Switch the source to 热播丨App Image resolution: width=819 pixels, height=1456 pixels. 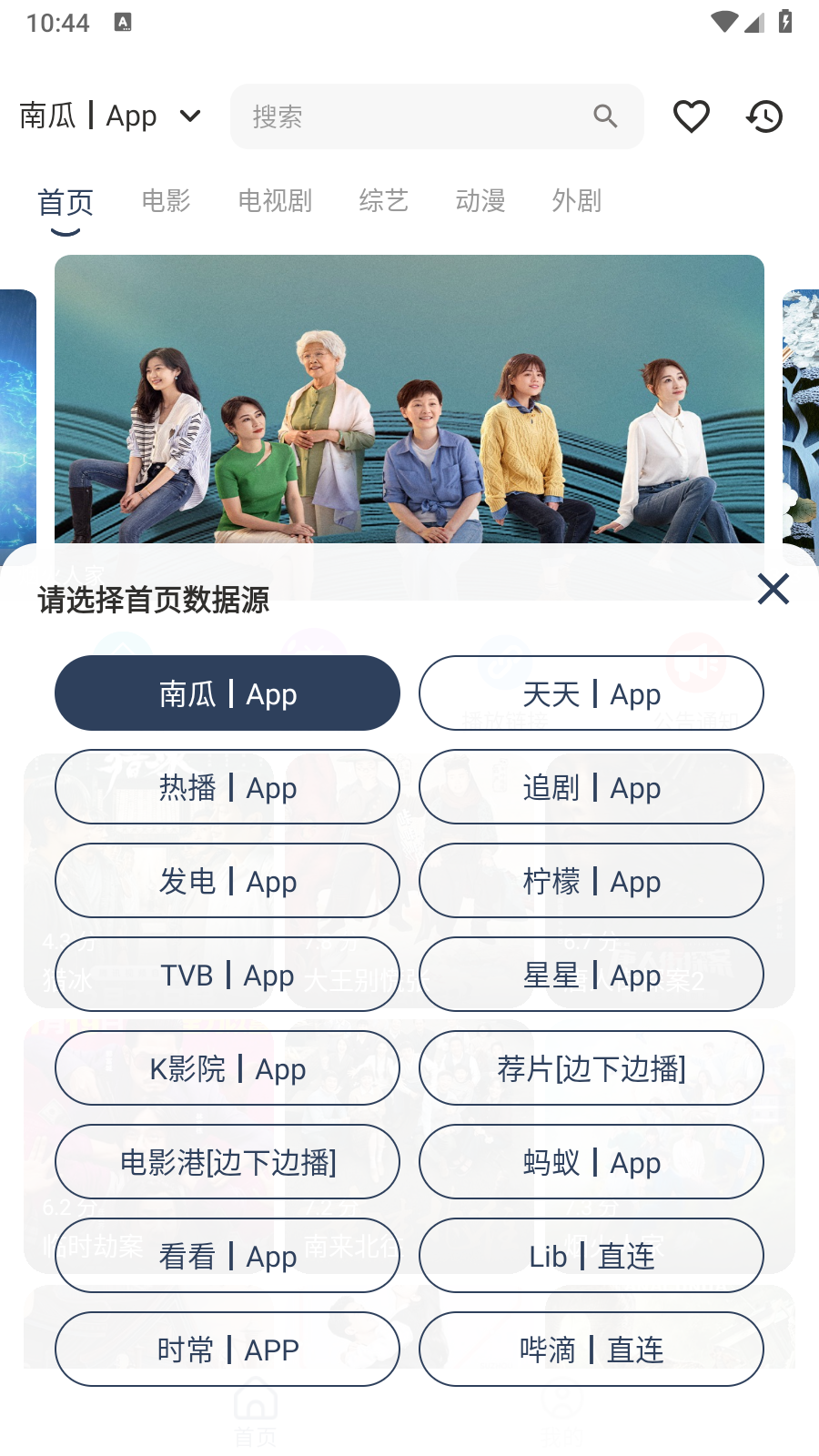point(227,787)
